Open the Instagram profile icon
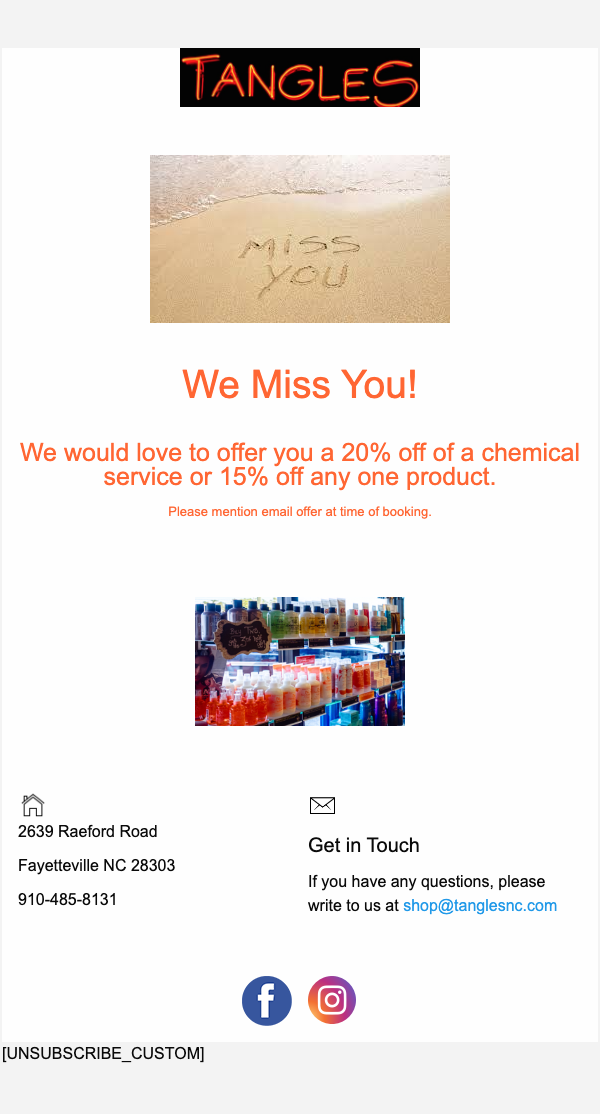 click(x=332, y=1000)
